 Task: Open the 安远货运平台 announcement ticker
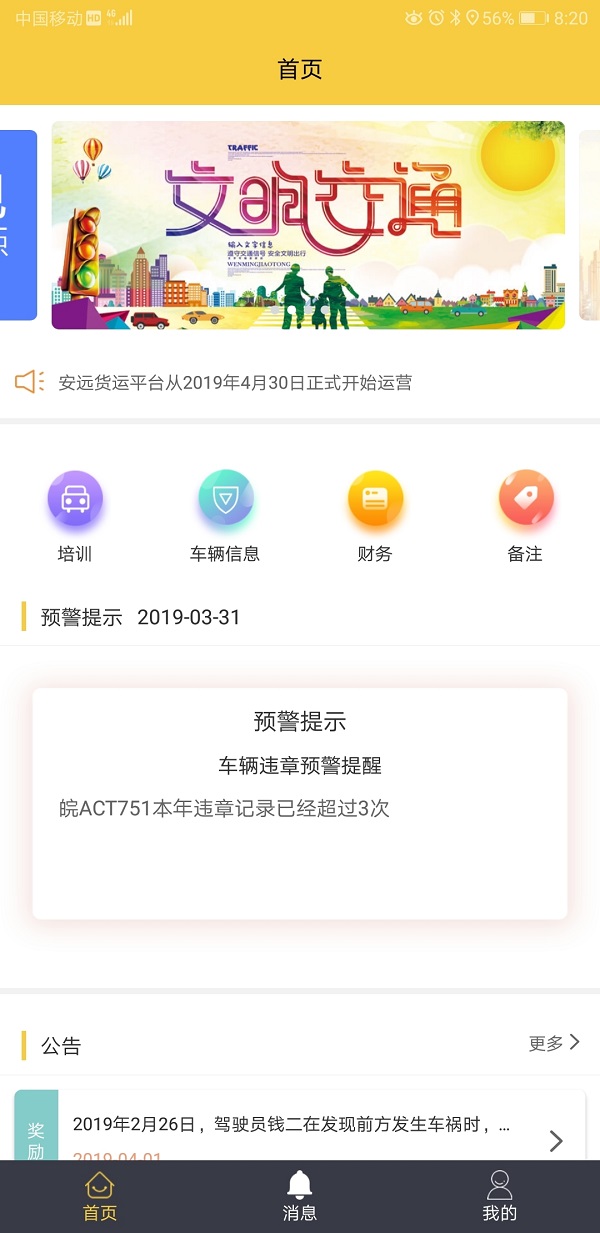235,382
